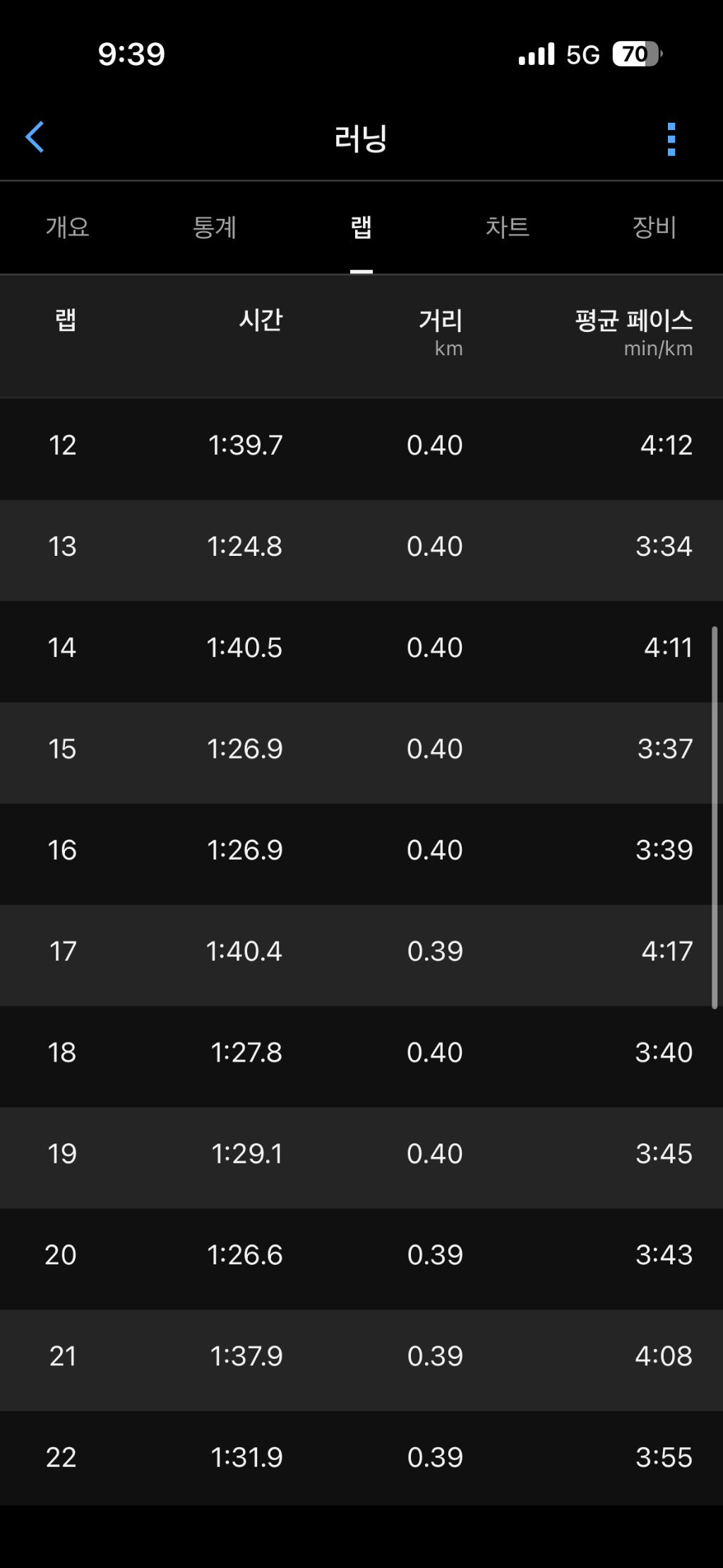Switch to the 통계 tab
This screenshot has width=723, height=1568.
click(x=215, y=227)
